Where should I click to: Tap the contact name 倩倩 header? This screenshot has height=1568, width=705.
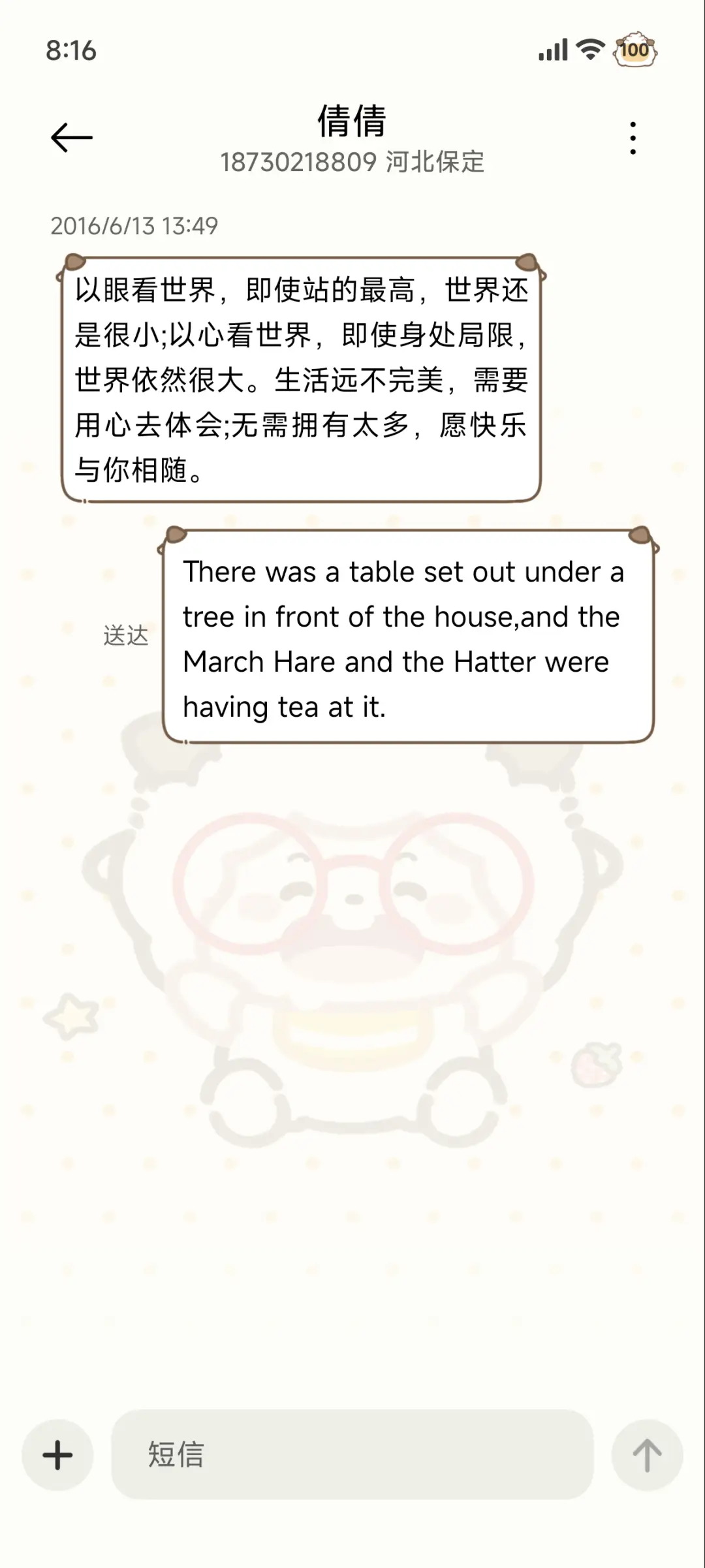(352, 121)
